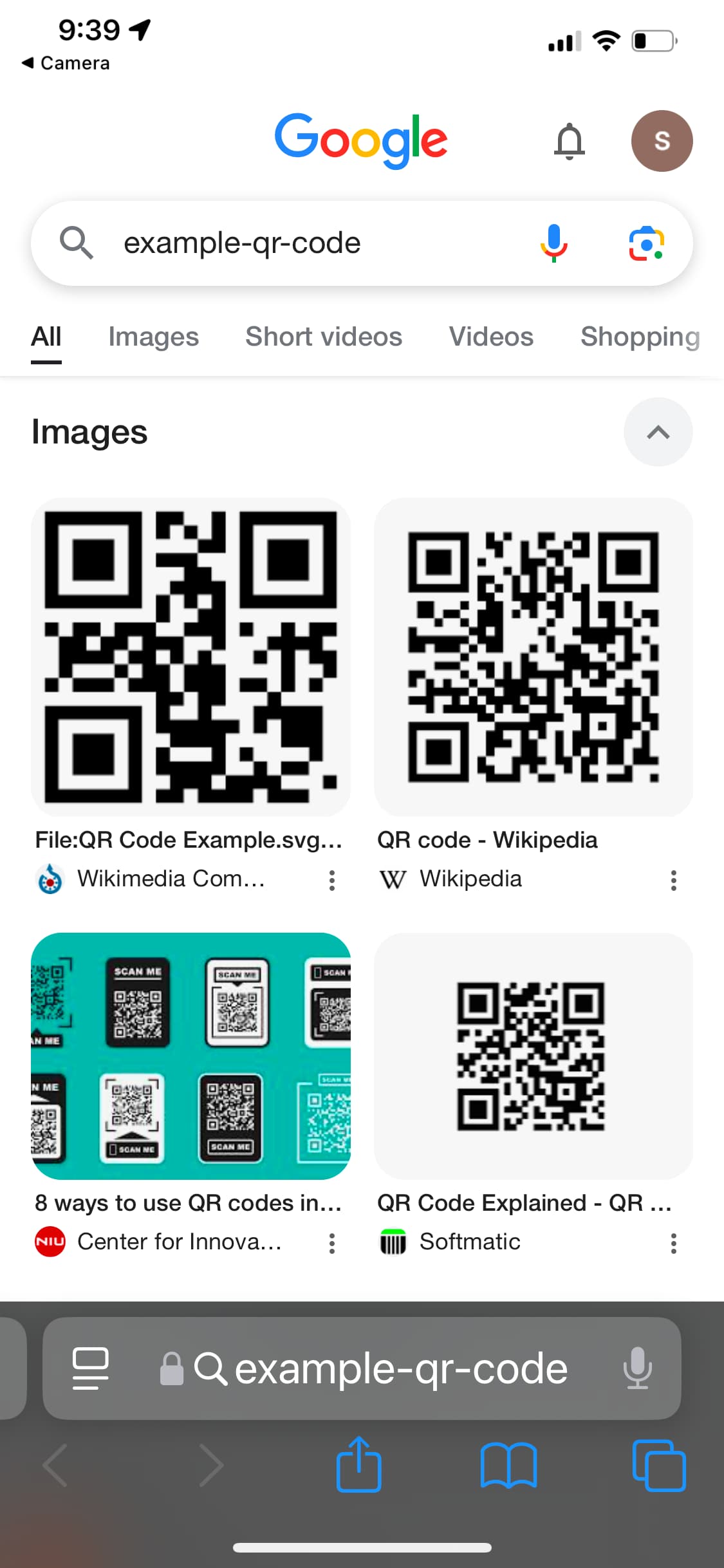Screen dimensions: 724x1568
Task: Open the 8 ways to use QR codes result
Action: pyautogui.click(x=190, y=1056)
